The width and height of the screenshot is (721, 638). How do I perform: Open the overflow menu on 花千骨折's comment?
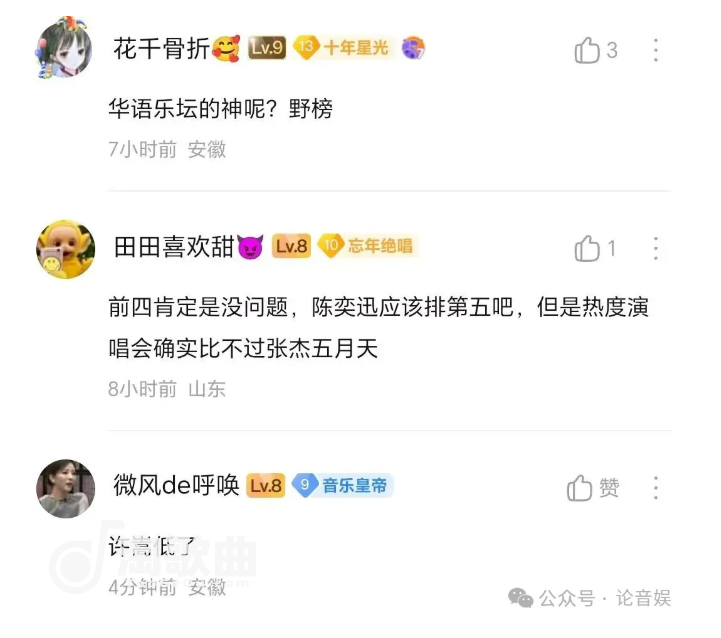point(656,50)
